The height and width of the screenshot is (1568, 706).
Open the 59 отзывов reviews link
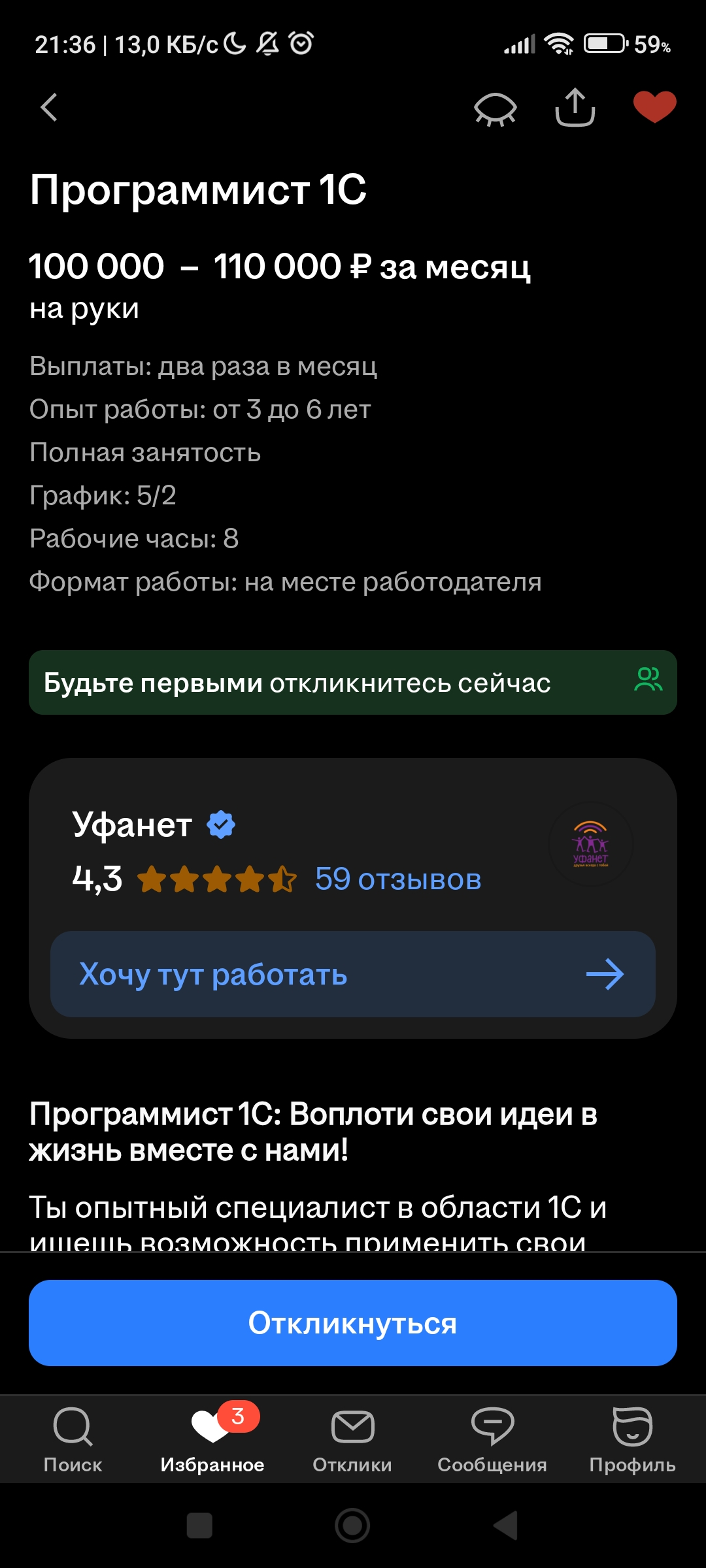(397, 879)
